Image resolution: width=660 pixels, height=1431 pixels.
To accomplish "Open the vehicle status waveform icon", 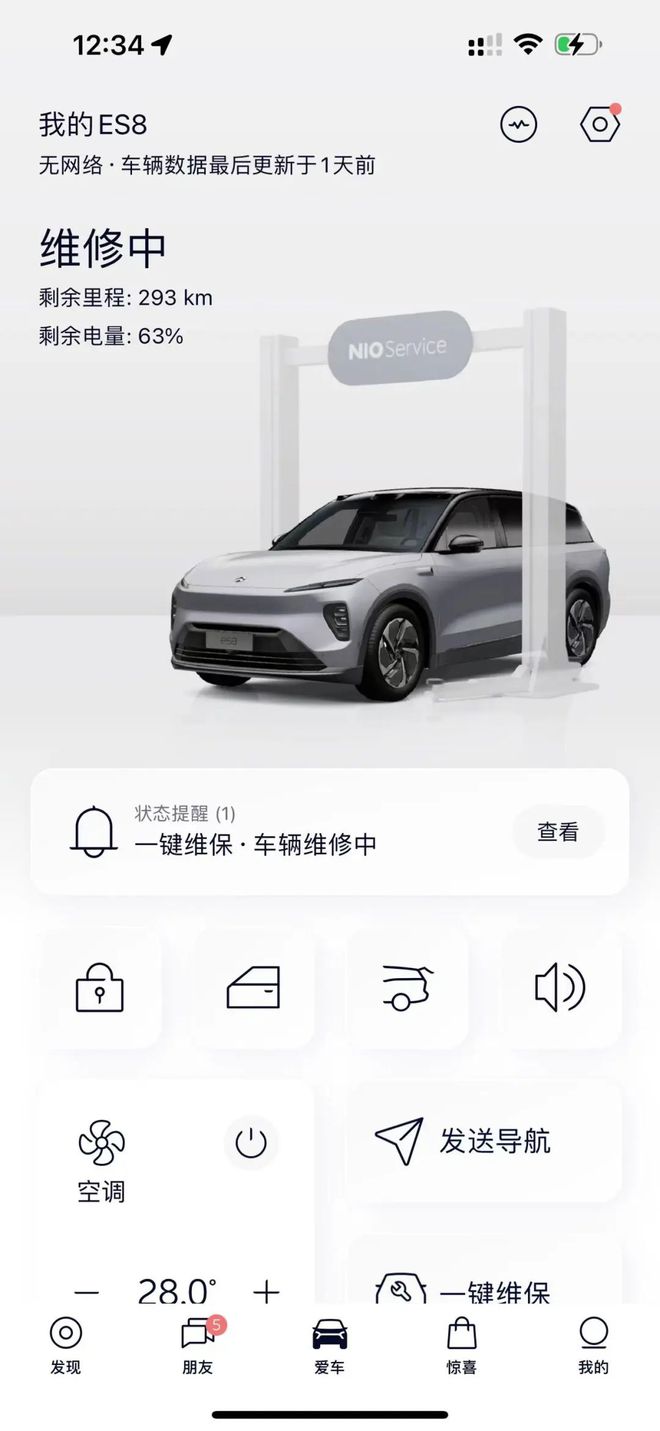I will pyautogui.click(x=519, y=125).
